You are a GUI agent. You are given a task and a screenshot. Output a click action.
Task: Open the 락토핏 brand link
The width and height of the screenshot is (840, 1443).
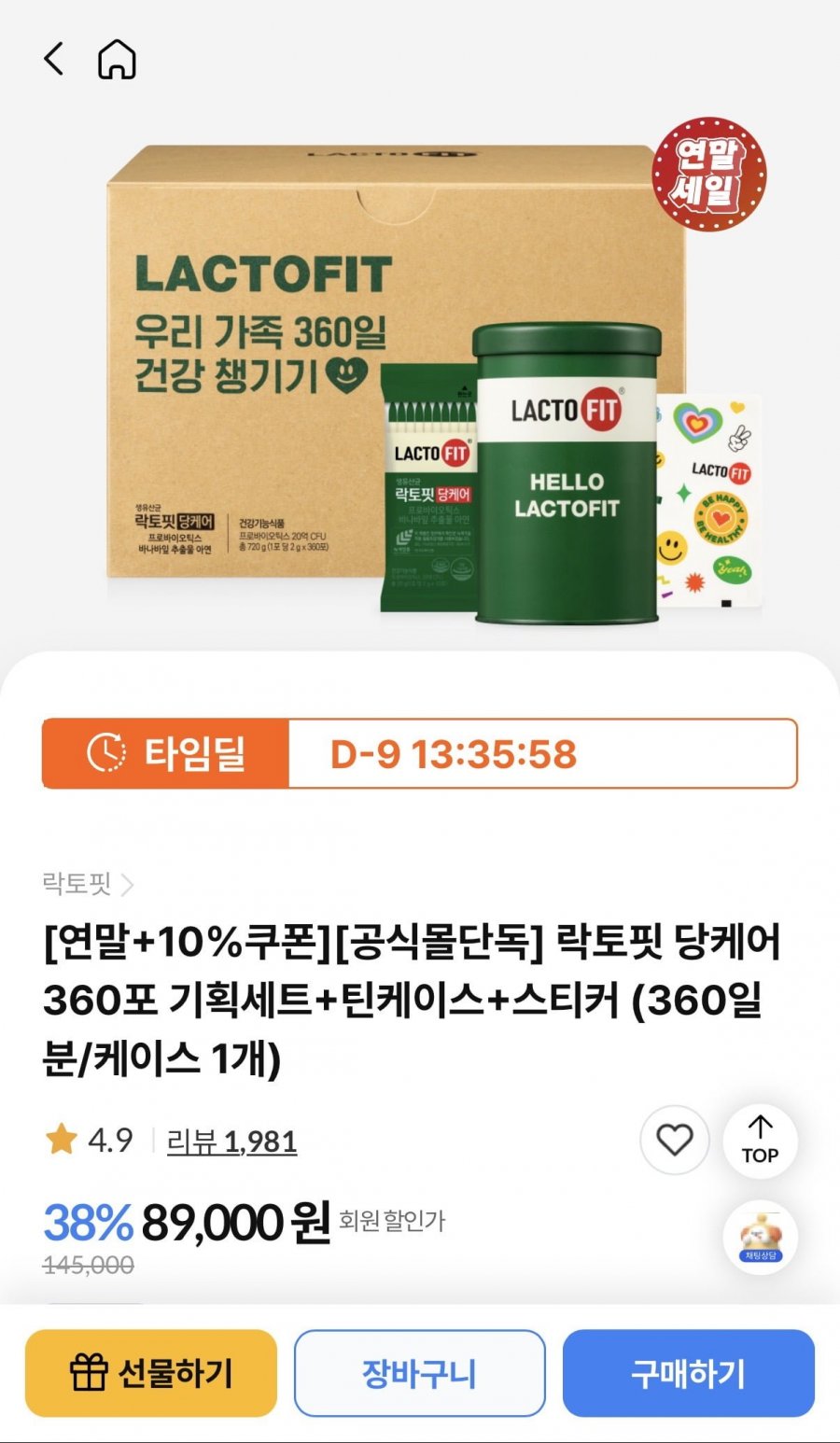tap(88, 883)
